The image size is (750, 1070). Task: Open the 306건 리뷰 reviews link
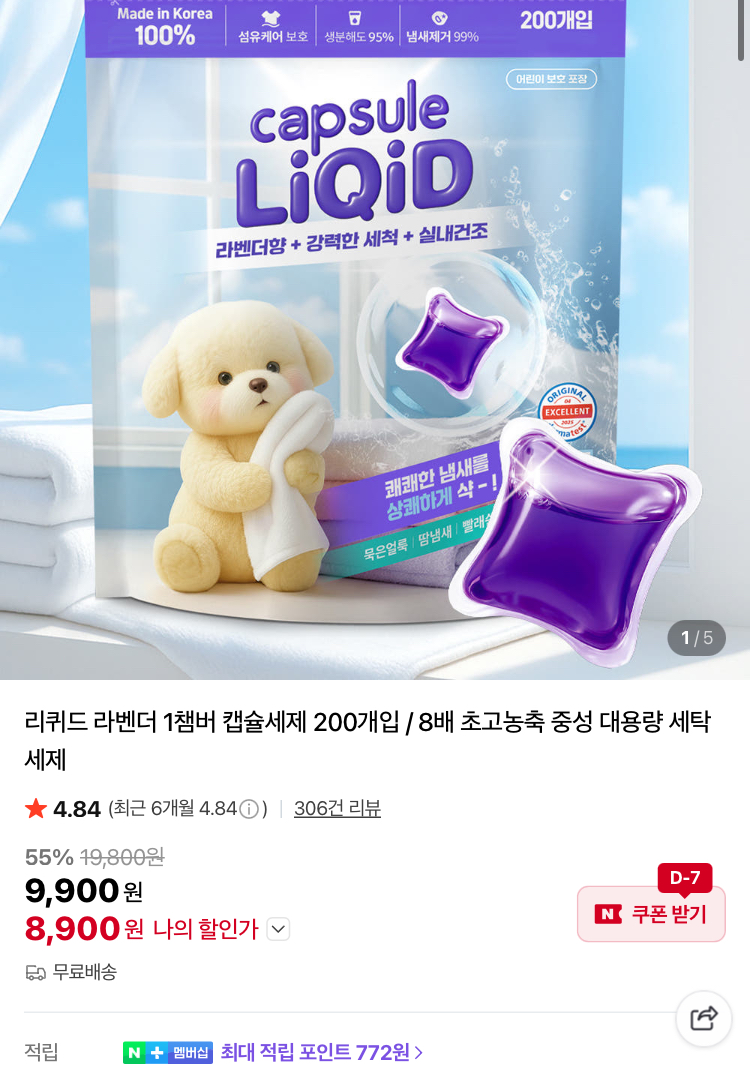[337, 809]
